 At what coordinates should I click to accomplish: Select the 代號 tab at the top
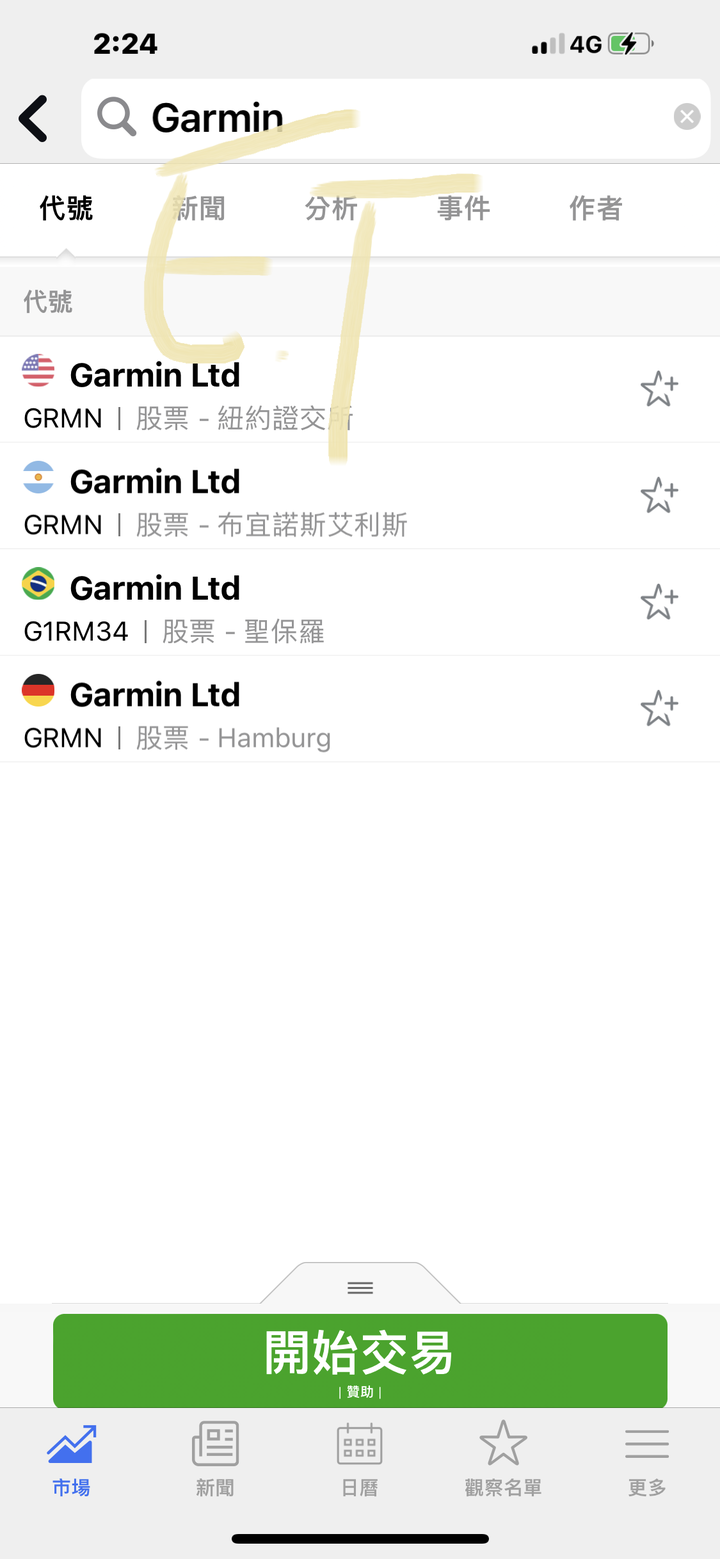pos(66,208)
